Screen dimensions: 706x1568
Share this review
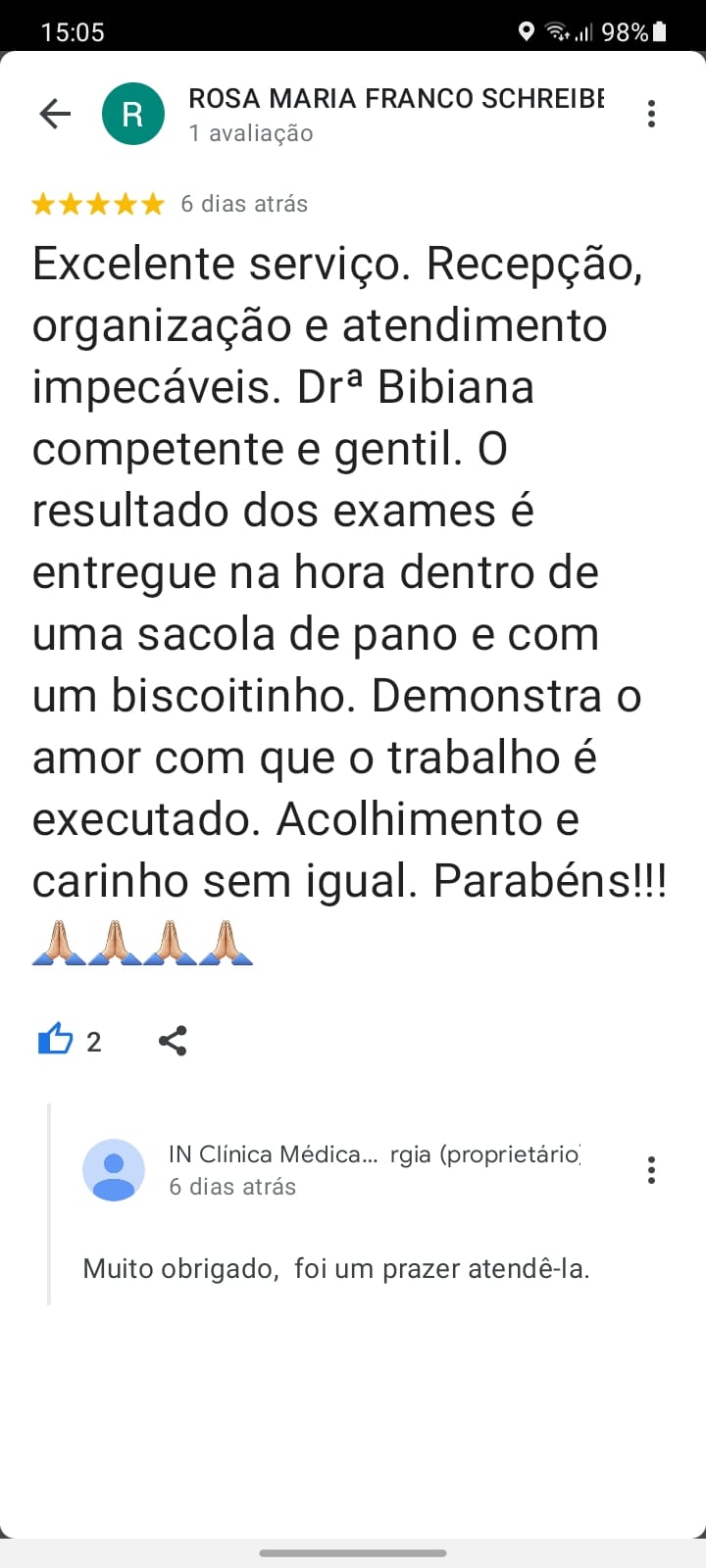[x=173, y=1040]
